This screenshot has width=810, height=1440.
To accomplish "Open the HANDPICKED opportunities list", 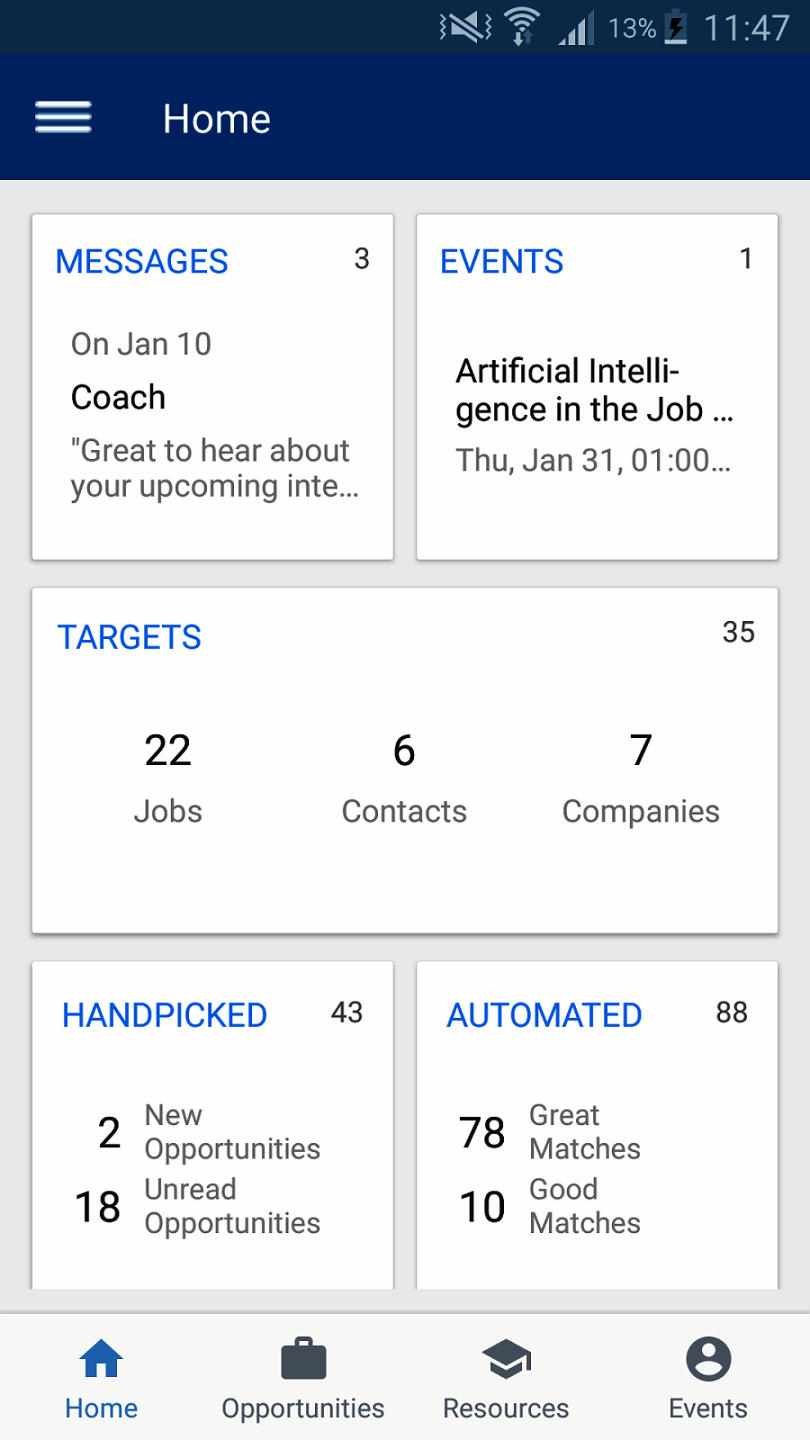I will [164, 1015].
